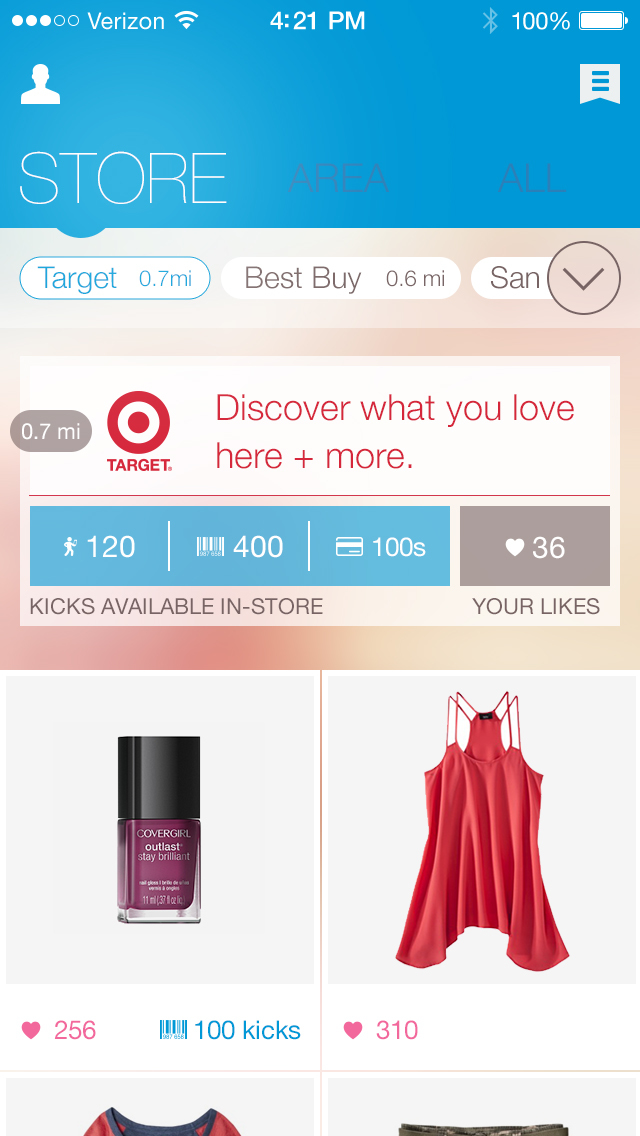Open the red tank top product
Viewport: 640px width, 1136px height.
pos(482,830)
